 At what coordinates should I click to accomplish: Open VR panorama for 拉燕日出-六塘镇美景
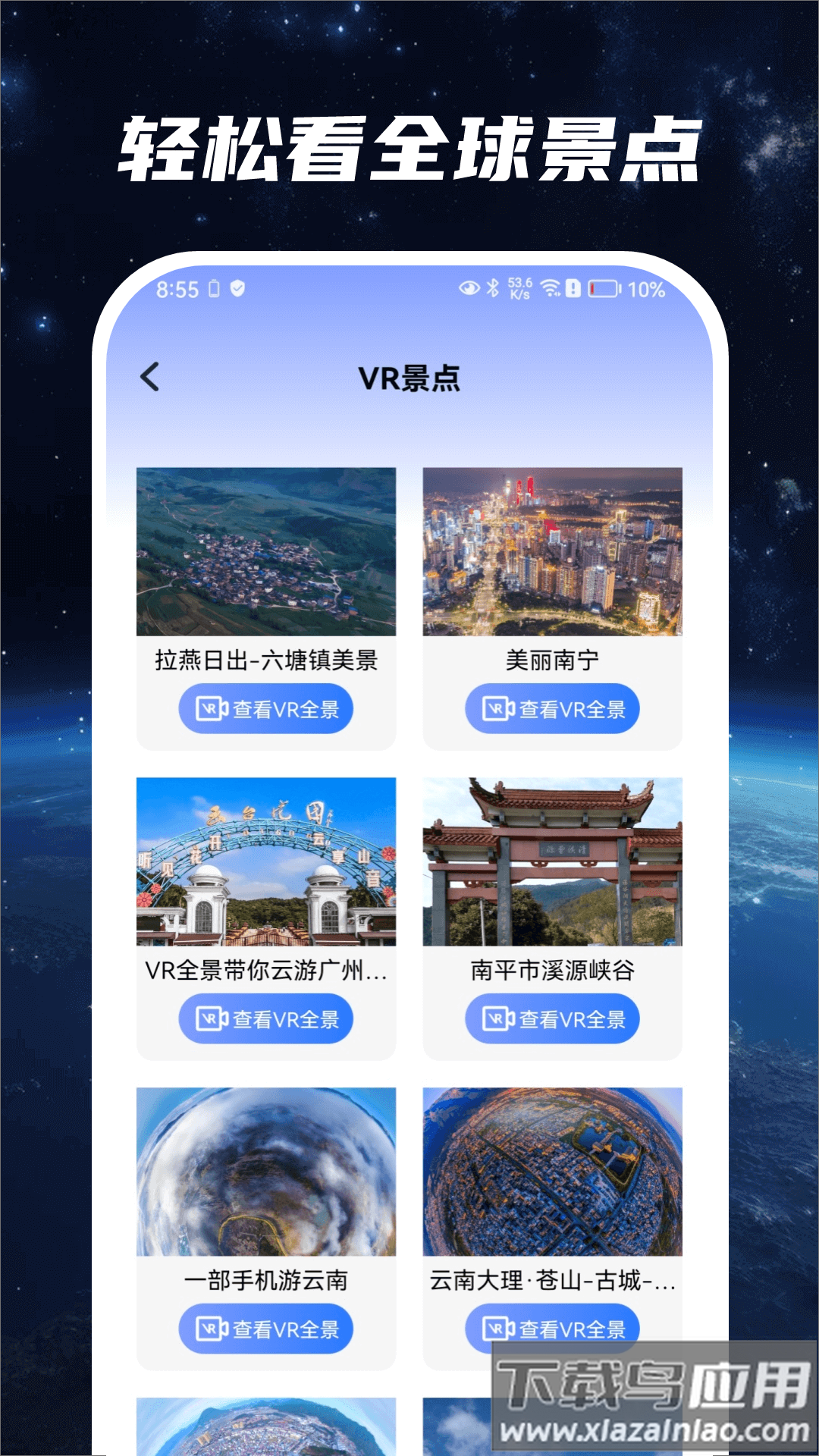pos(266,708)
